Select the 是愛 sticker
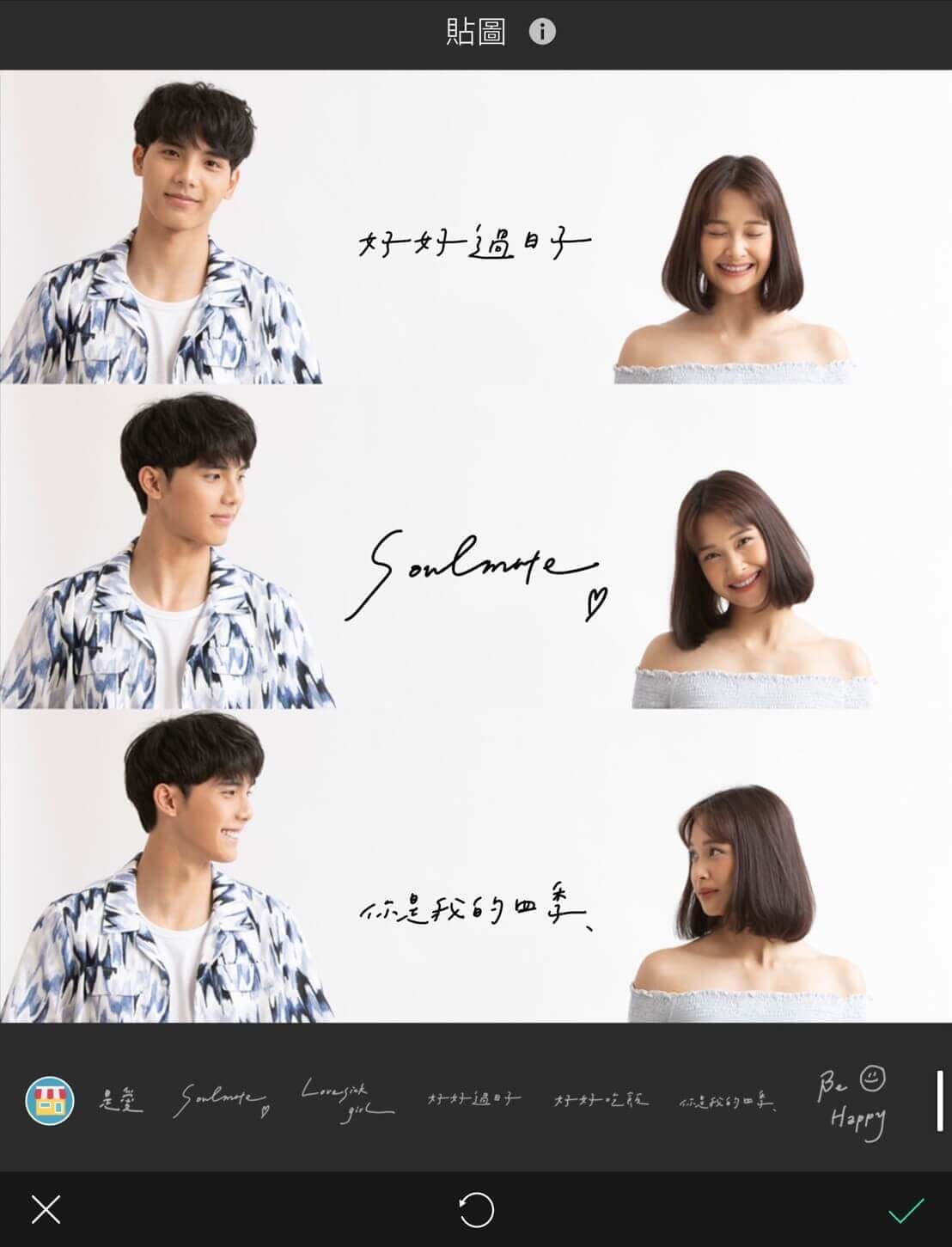Image resolution: width=952 pixels, height=1247 pixels. 121,1100
